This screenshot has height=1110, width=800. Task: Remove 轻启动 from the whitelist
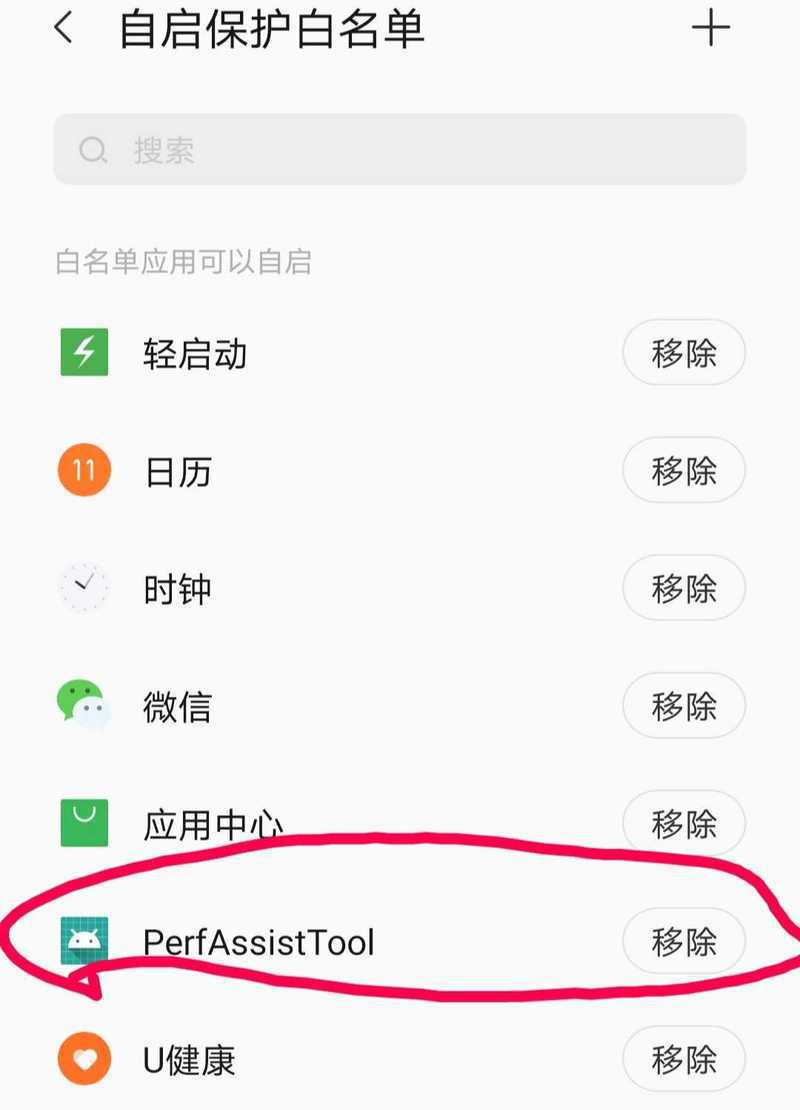point(684,353)
